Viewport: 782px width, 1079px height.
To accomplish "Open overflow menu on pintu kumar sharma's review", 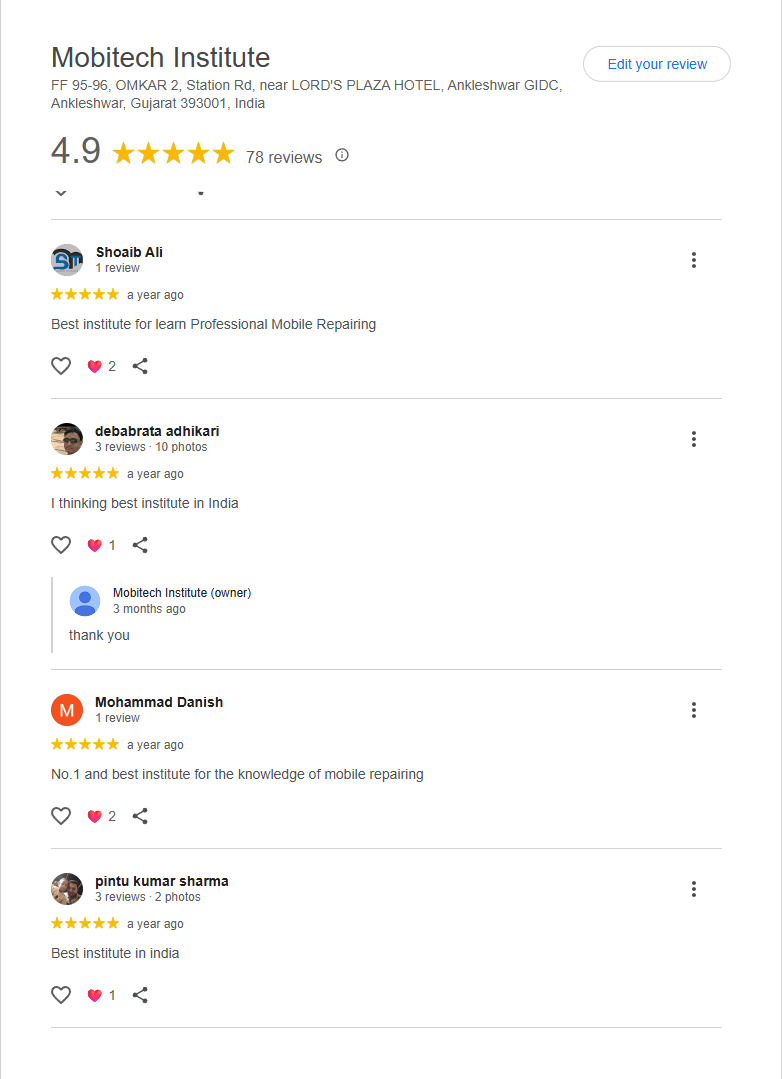I will coord(693,889).
